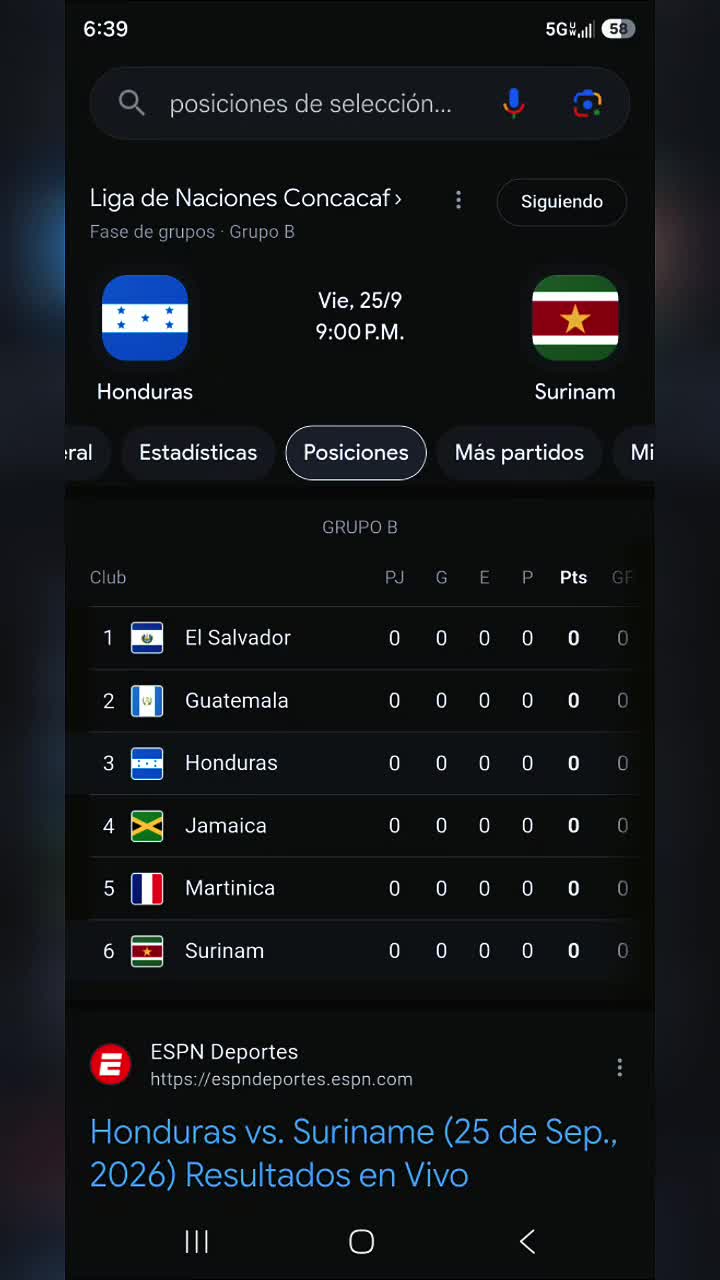Tap the search box with the query
The image size is (720, 1280).
click(x=310, y=104)
